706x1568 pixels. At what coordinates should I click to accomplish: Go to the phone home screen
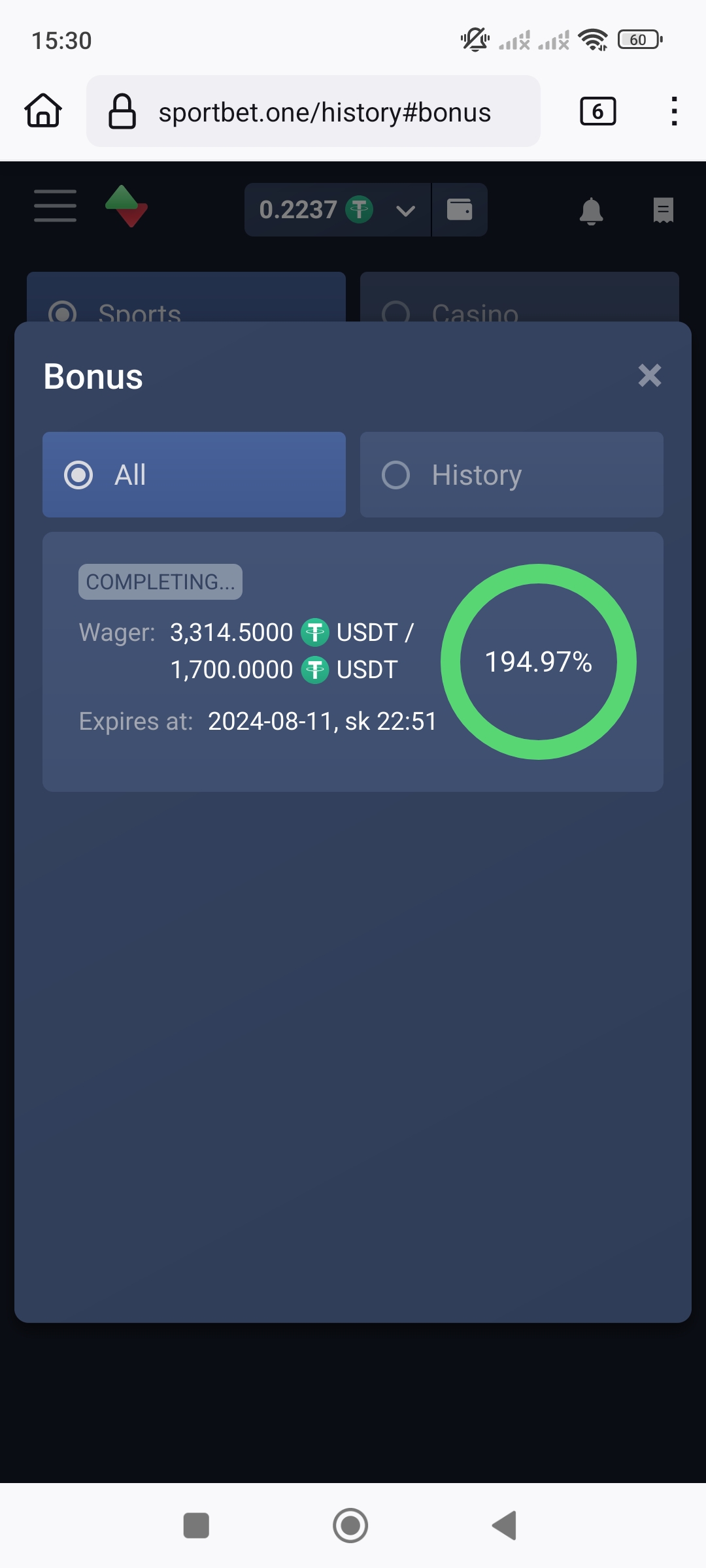(350, 1526)
